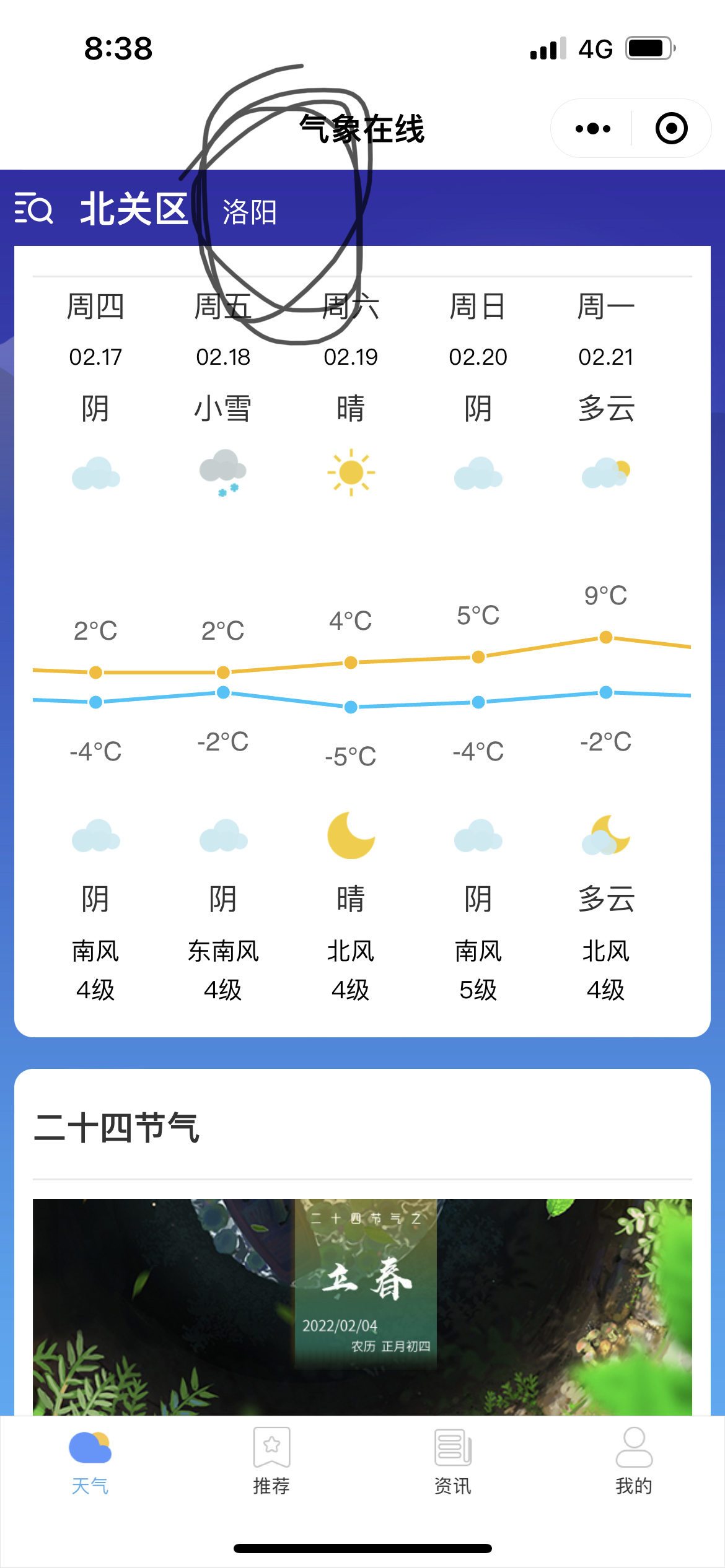Switch to the 天气 tab

pyautogui.click(x=90, y=1460)
